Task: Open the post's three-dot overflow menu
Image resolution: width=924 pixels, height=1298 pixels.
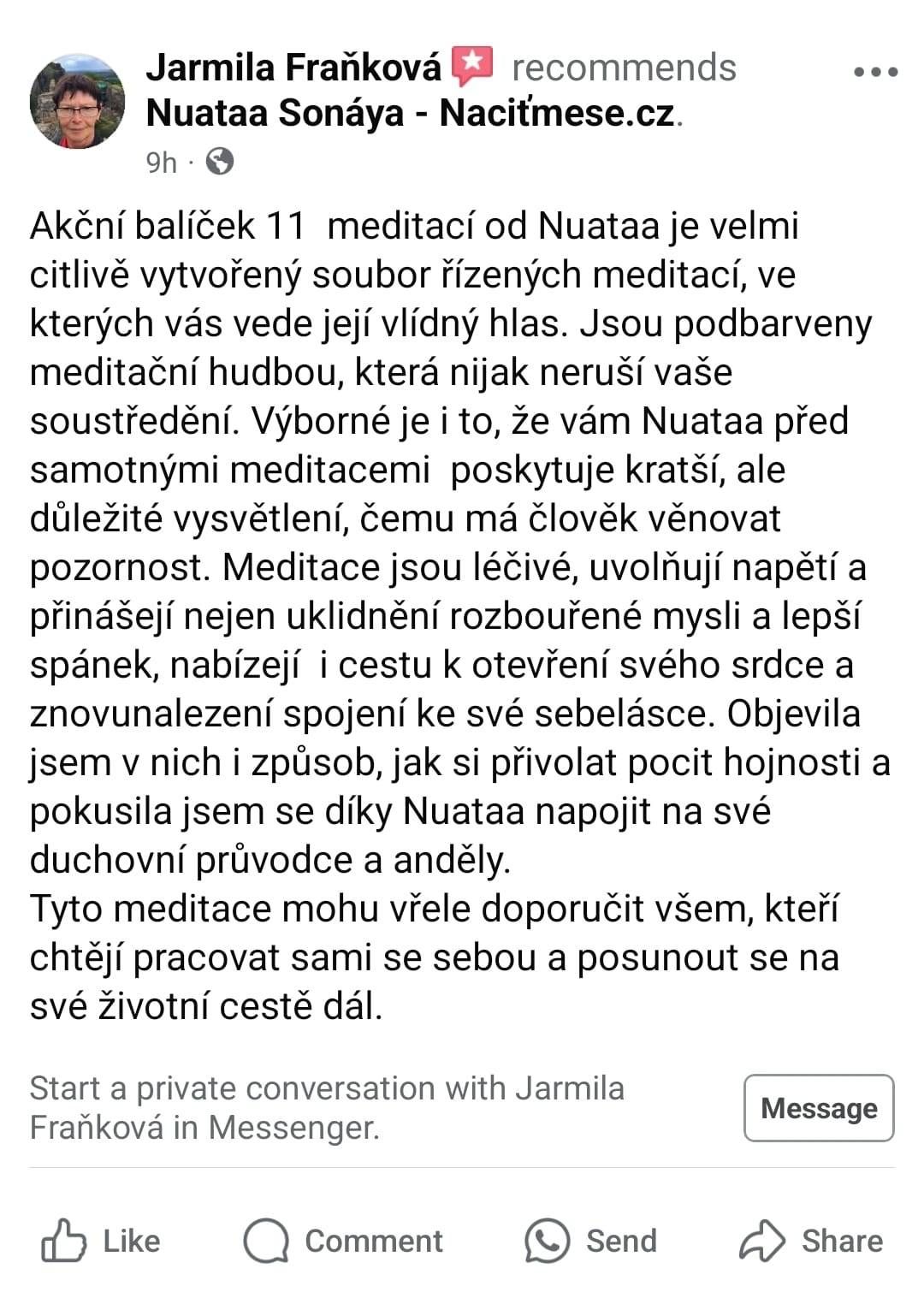Action: click(x=875, y=73)
